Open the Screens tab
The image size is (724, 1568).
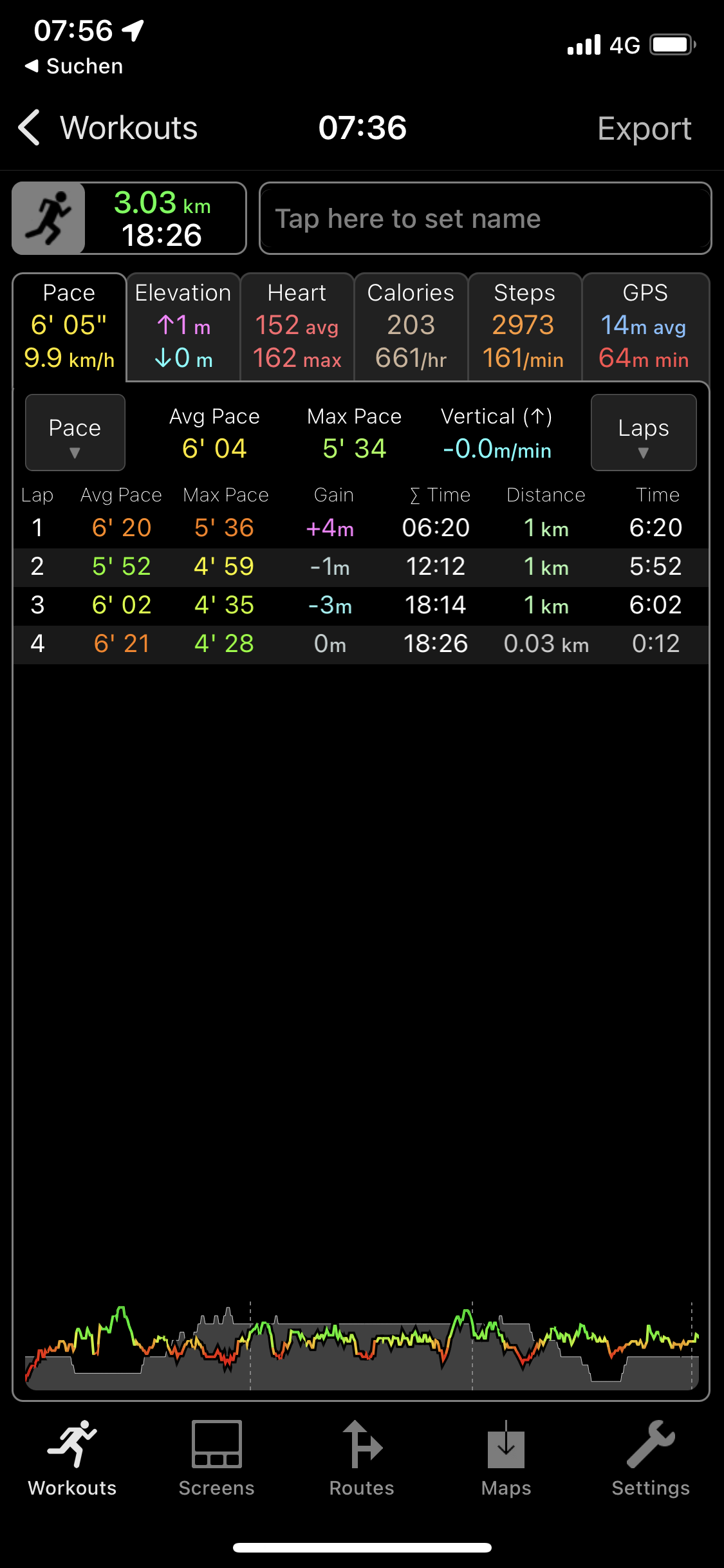pyautogui.click(x=217, y=1459)
